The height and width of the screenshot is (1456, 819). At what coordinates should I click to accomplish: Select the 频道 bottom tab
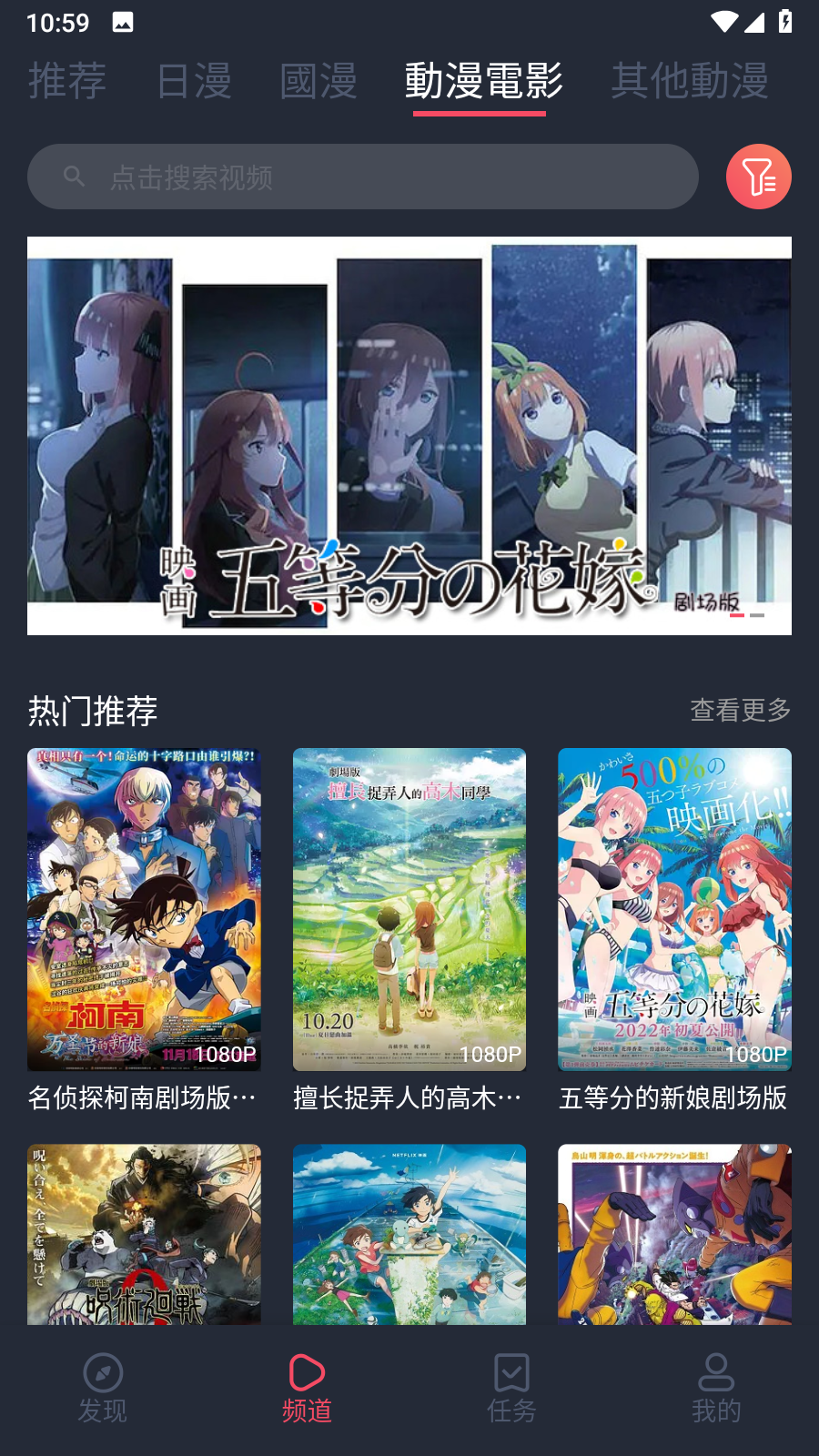(x=307, y=1388)
